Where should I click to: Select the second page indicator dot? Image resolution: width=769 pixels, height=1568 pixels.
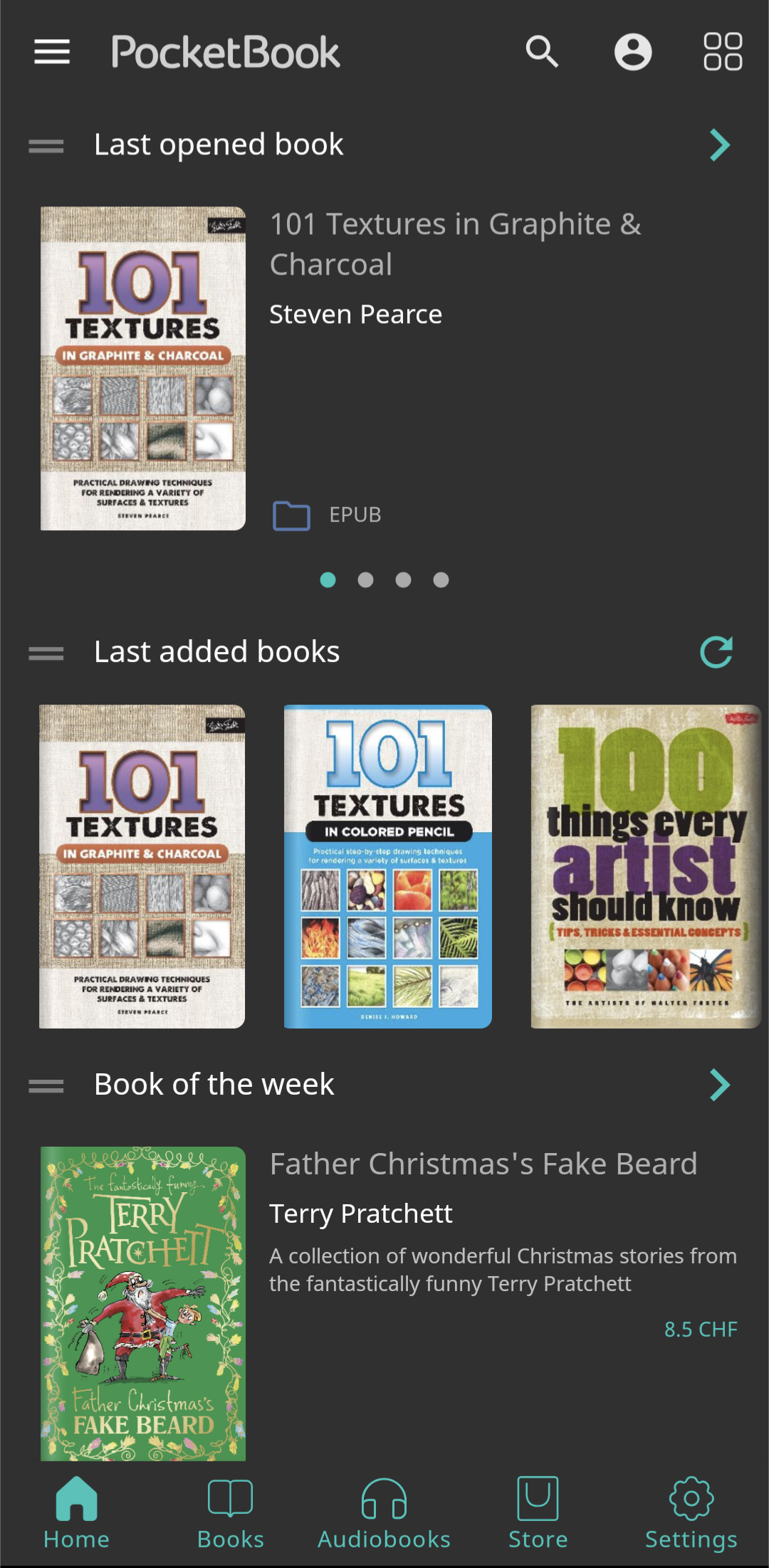coord(365,580)
